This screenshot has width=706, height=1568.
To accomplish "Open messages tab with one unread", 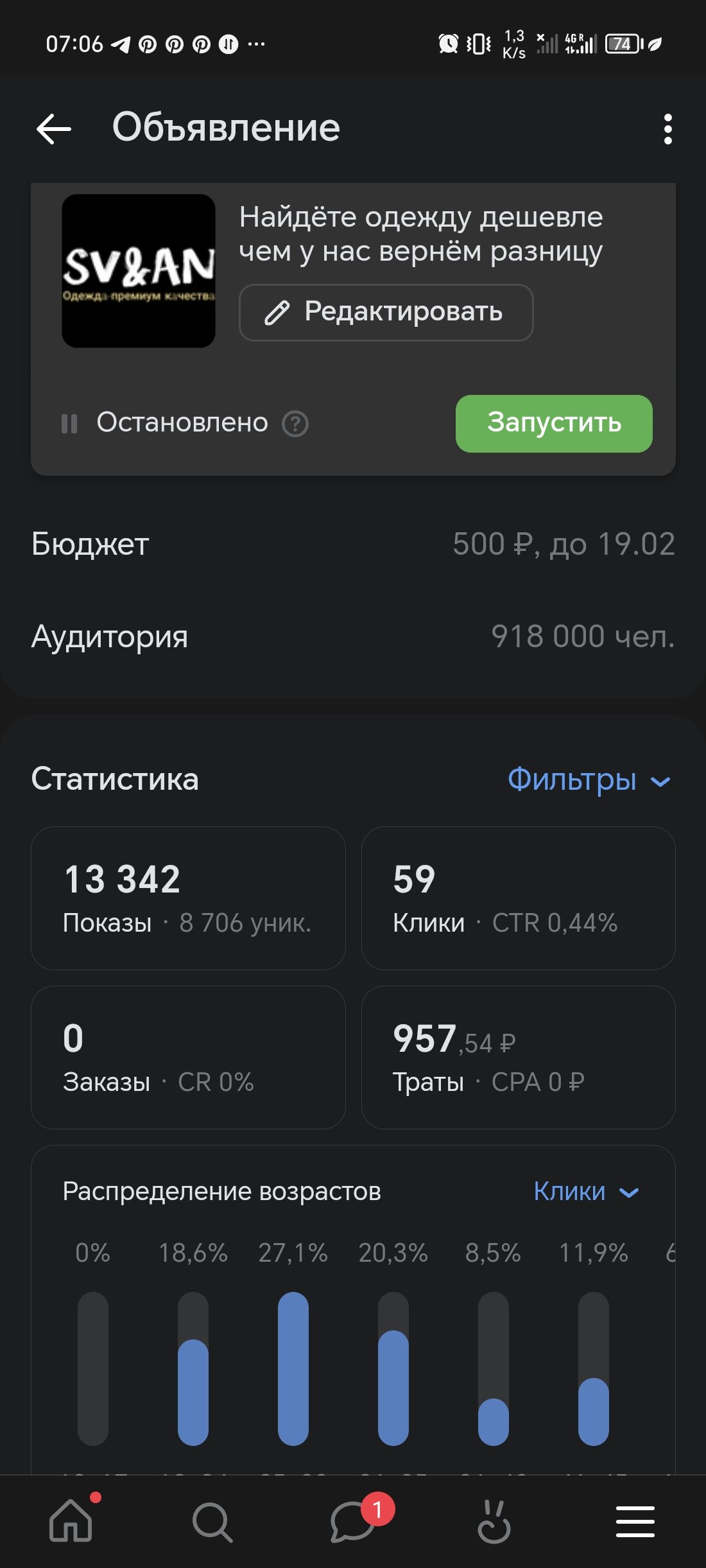I will pos(354,1522).
